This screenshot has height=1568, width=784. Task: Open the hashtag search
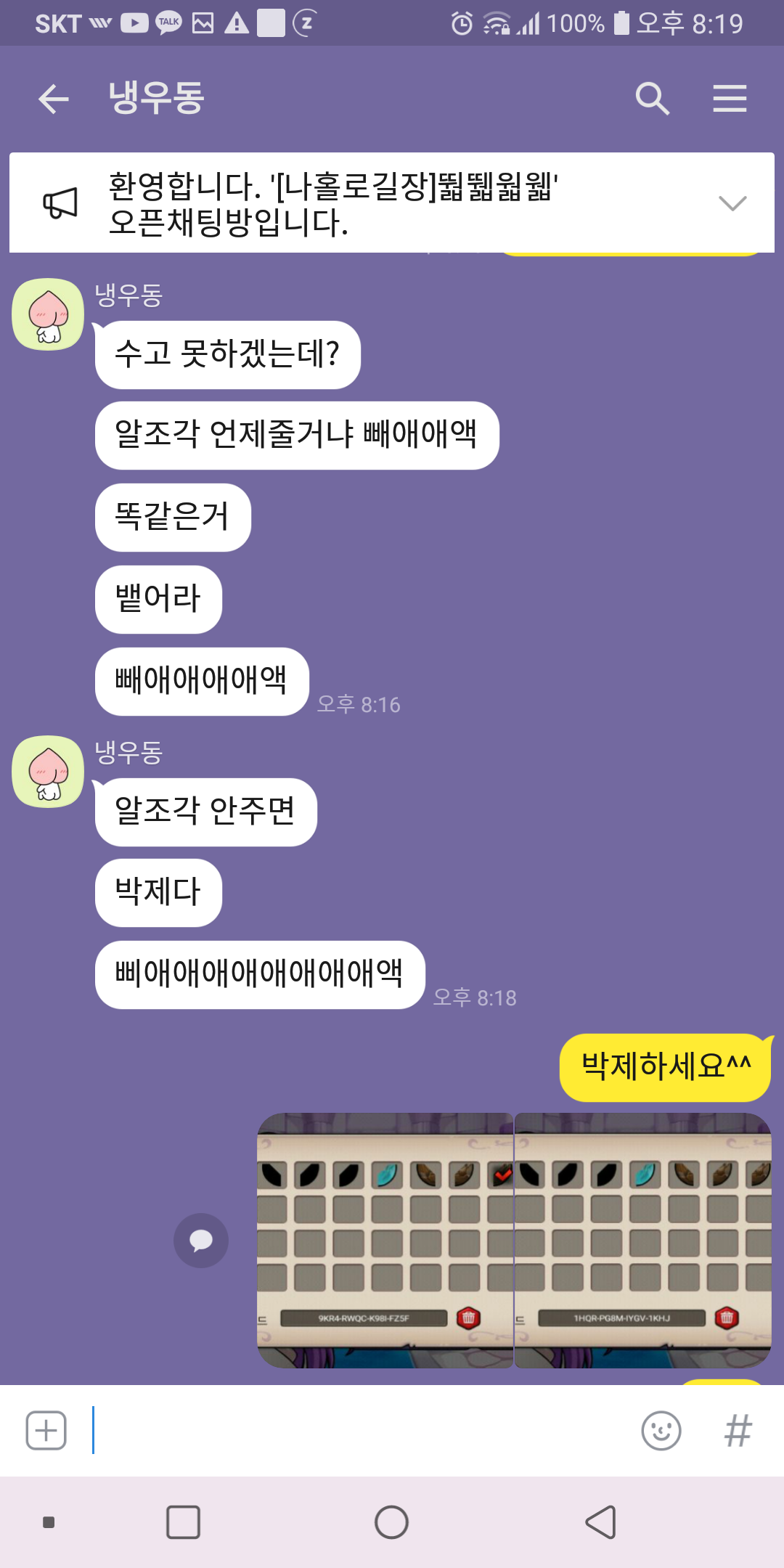click(738, 1431)
